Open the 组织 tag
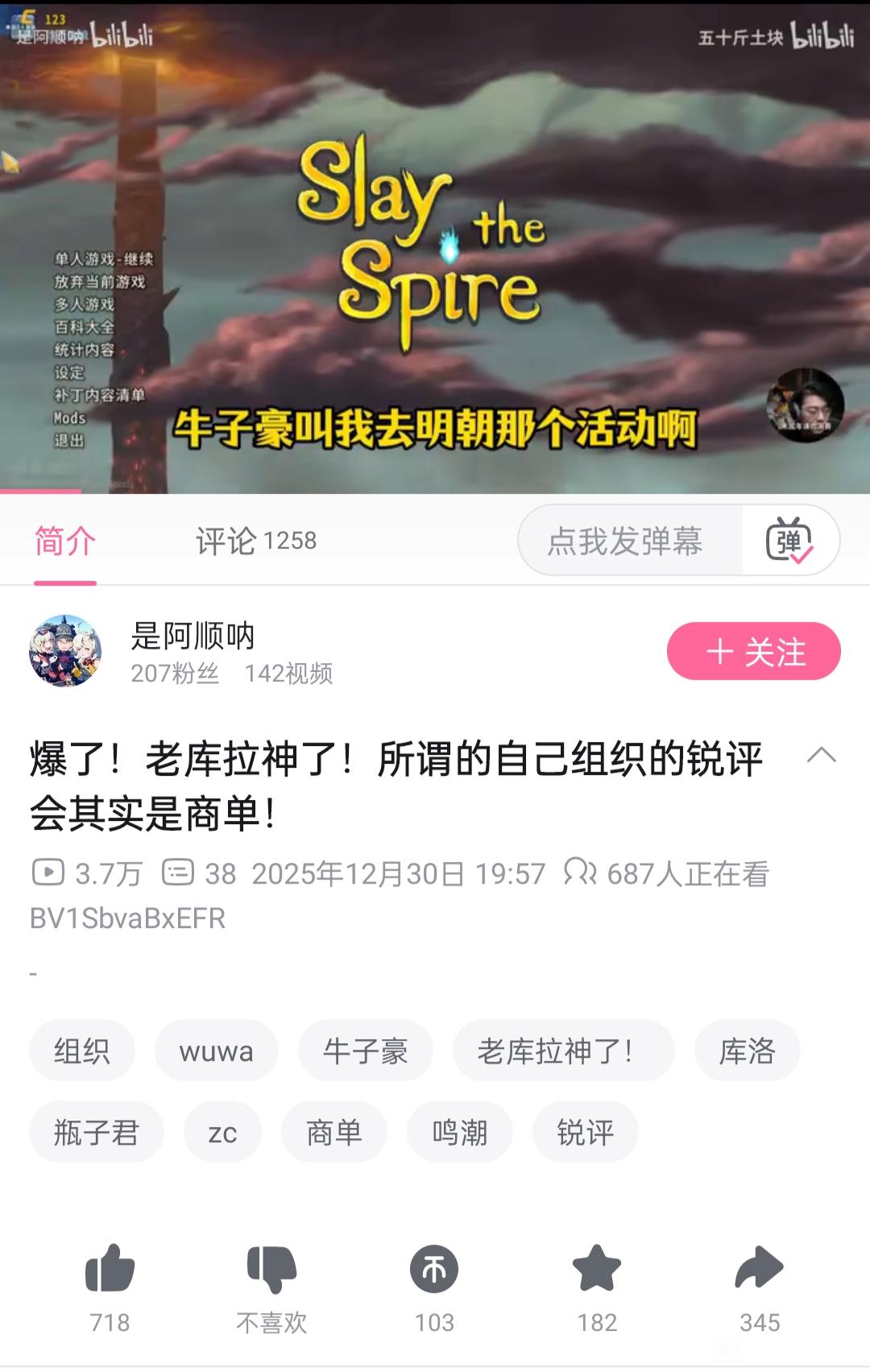870x1372 pixels. (81, 1051)
